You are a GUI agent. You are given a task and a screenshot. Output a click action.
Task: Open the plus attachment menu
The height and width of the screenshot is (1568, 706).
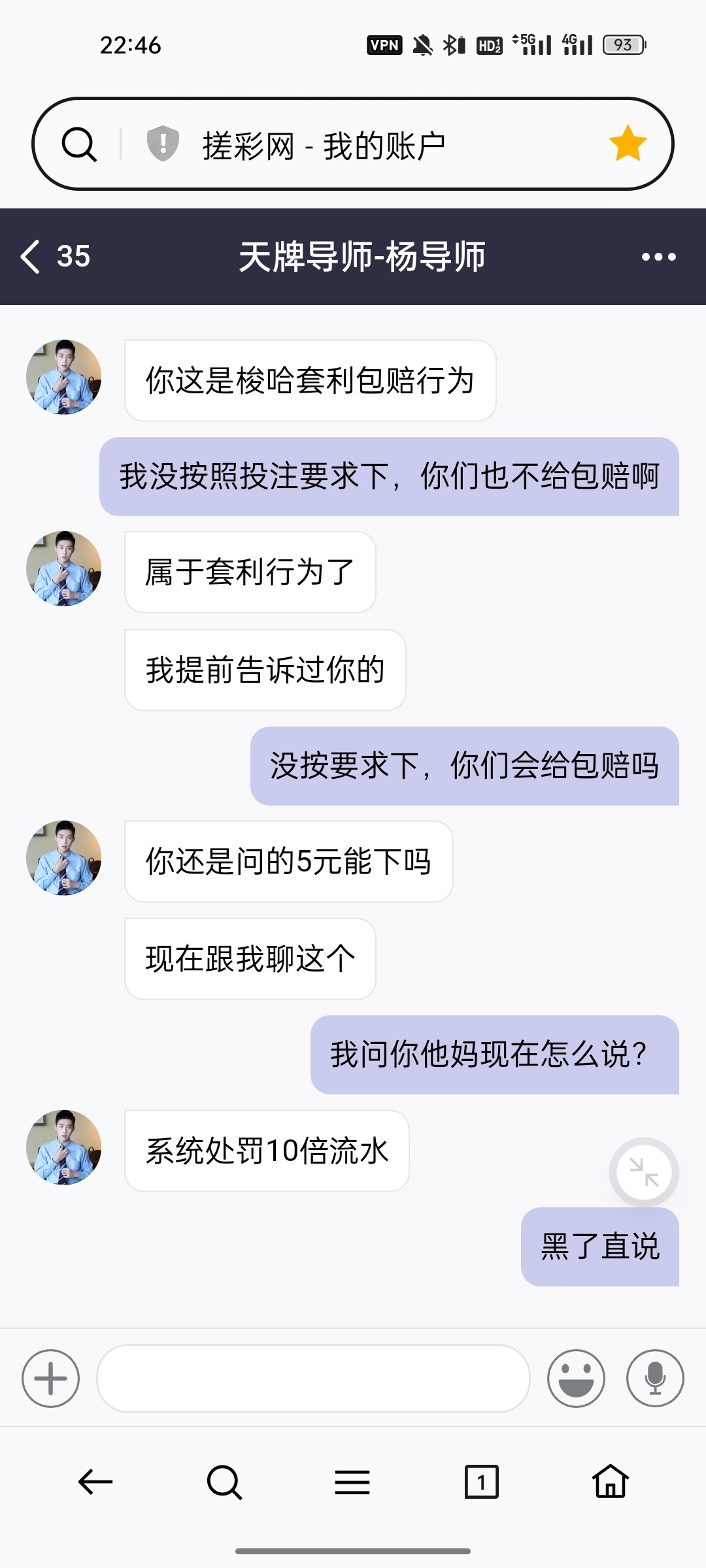tap(51, 1378)
